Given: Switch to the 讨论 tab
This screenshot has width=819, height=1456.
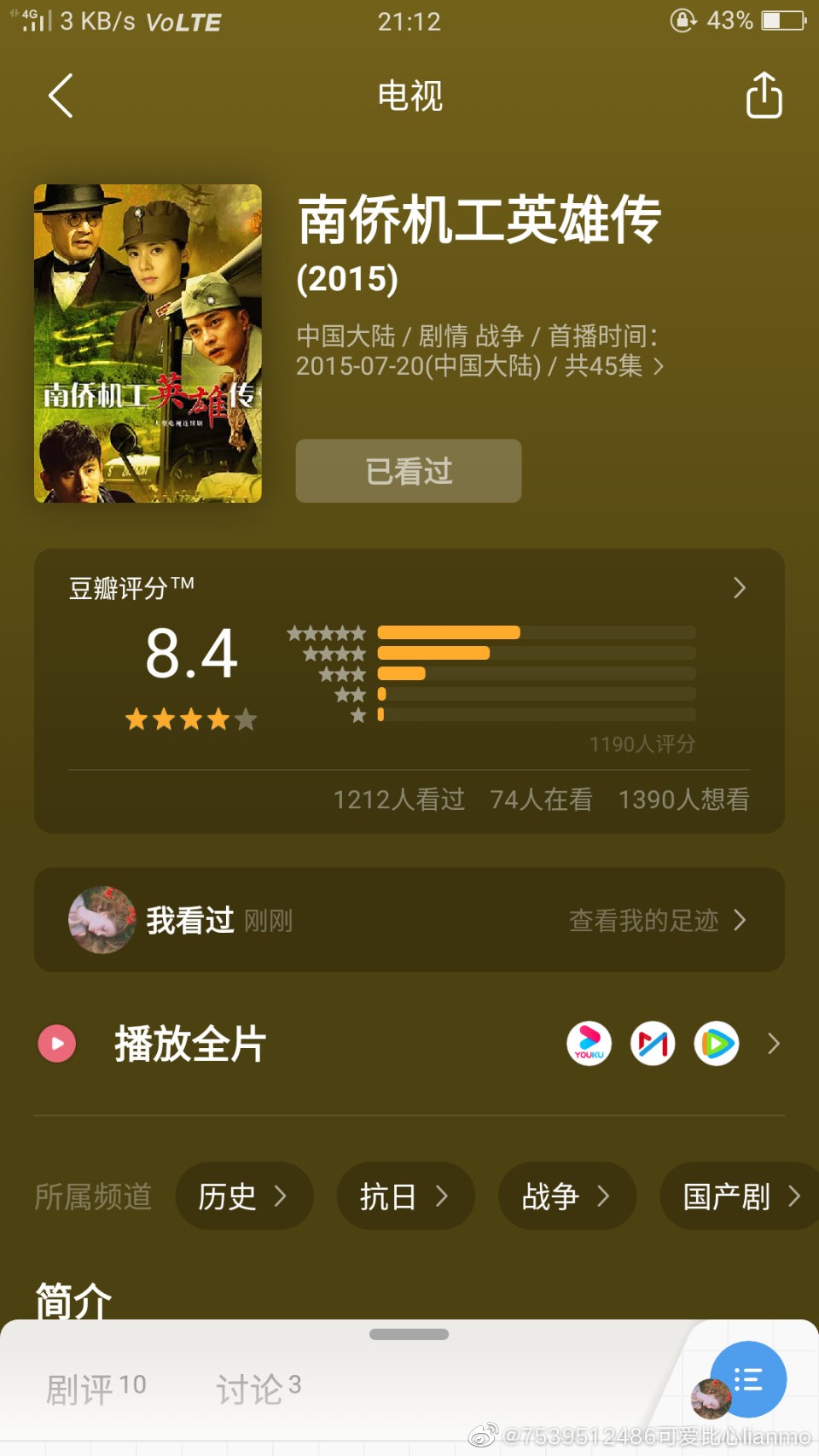Looking at the screenshot, I should click(258, 1389).
